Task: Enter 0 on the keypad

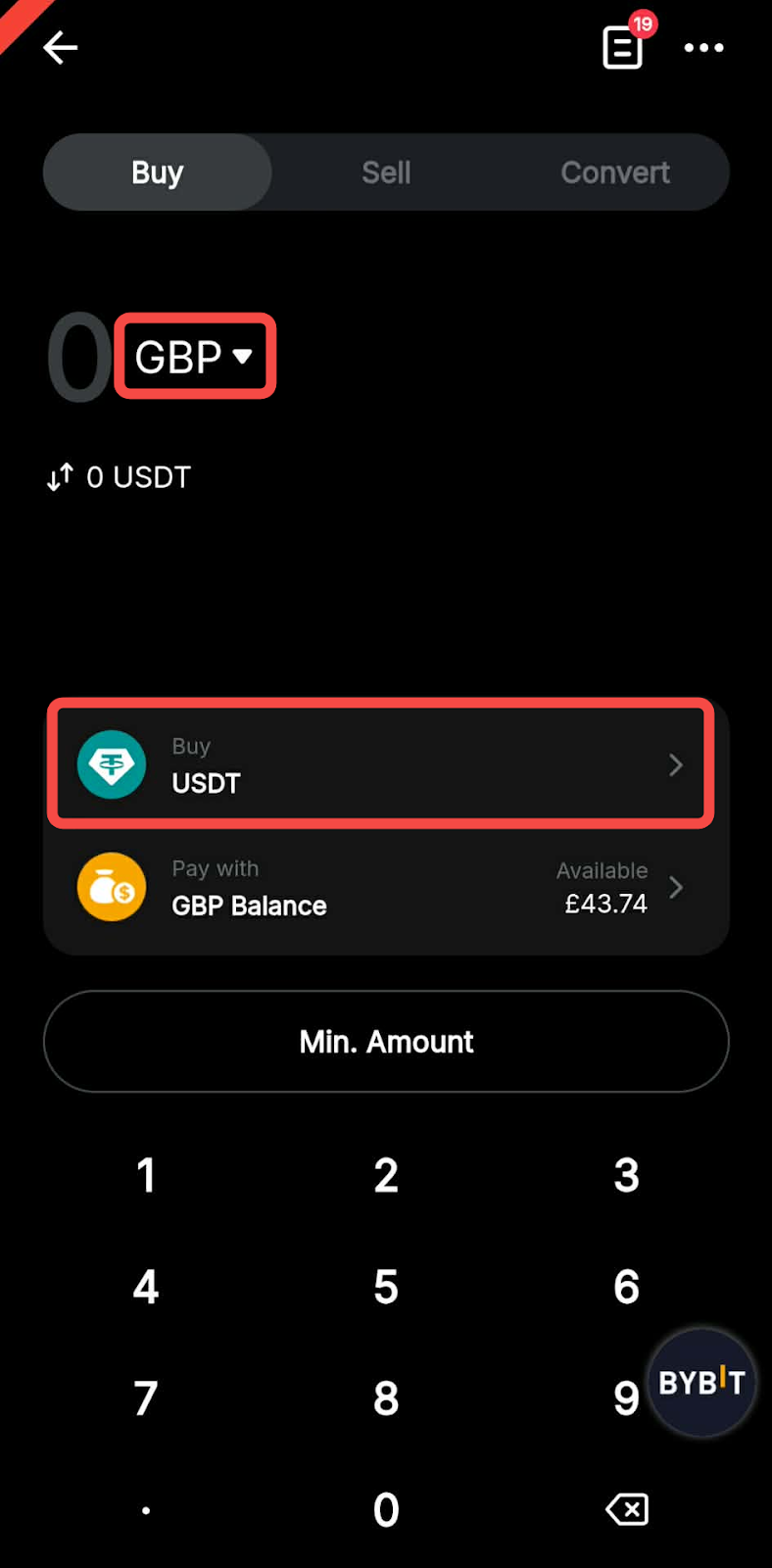Action: (386, 1510)
